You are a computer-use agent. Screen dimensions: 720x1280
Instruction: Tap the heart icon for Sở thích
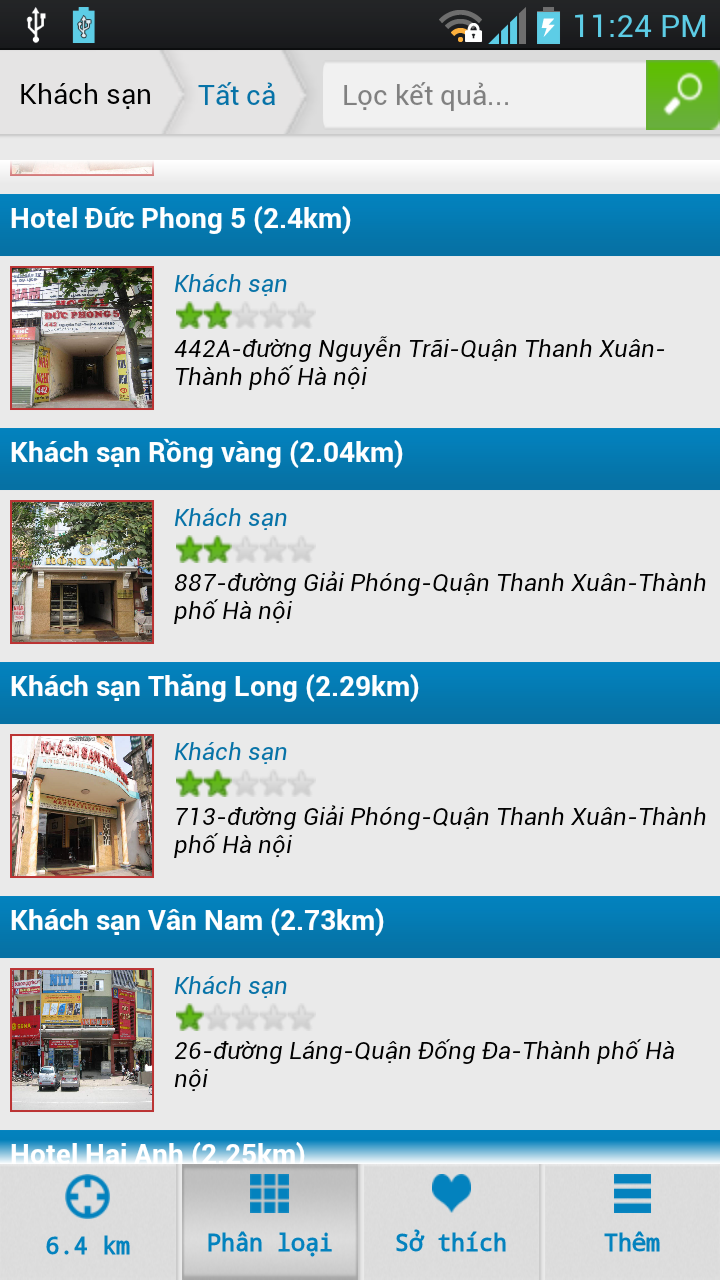tap(450, 1193)
